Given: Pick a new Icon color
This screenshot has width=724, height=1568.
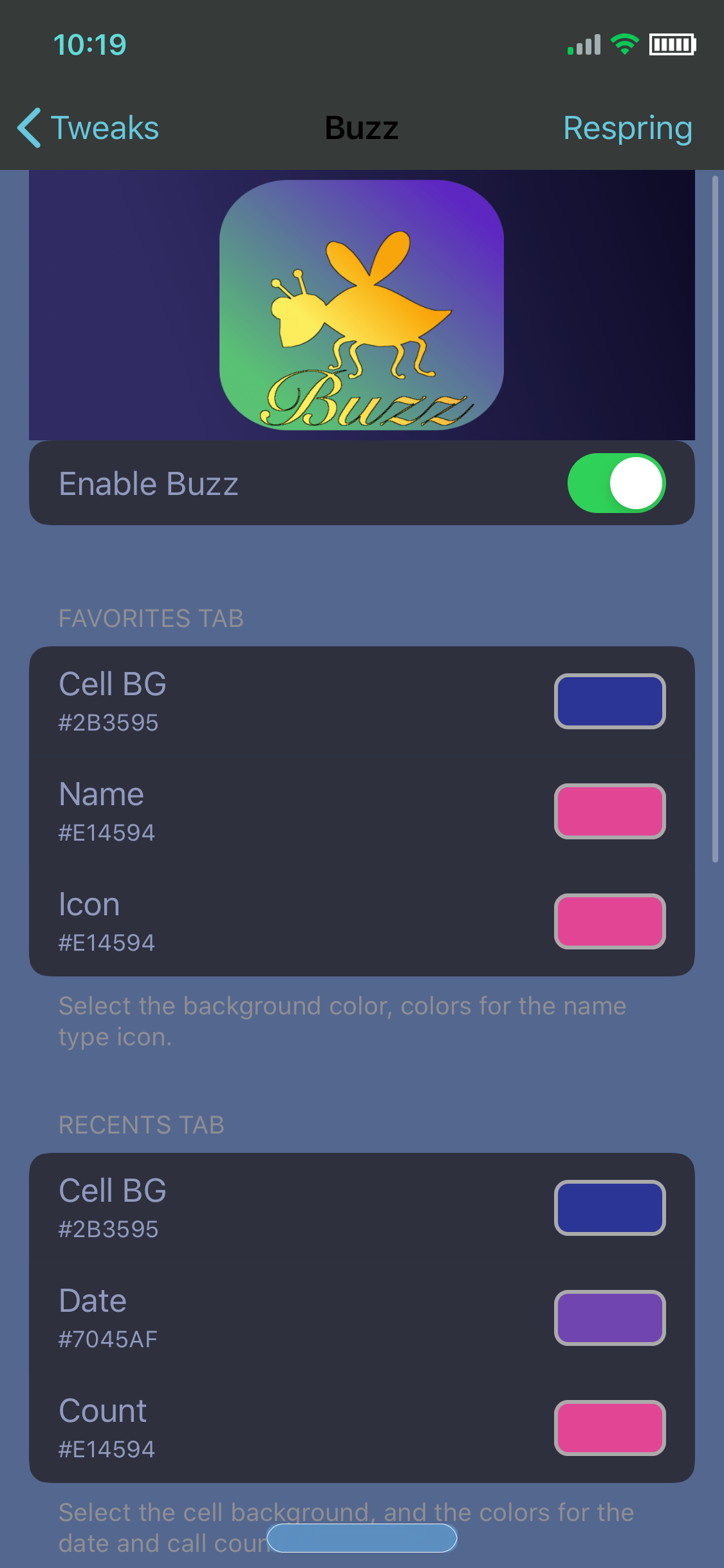Looking at the screenshot, I should pos(609,921).
